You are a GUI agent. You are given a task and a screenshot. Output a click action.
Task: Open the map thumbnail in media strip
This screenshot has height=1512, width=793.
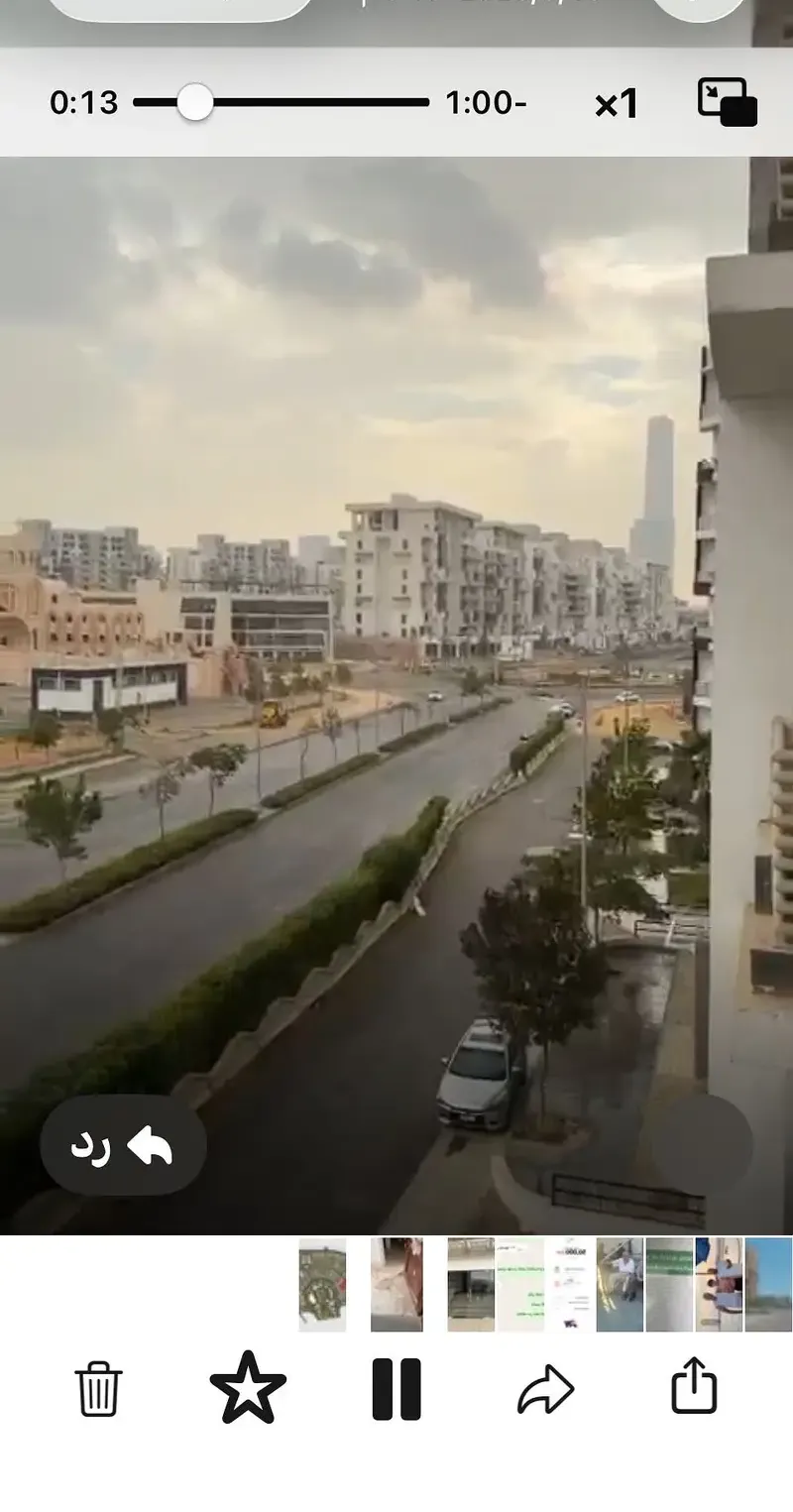tap(322, 1284)
